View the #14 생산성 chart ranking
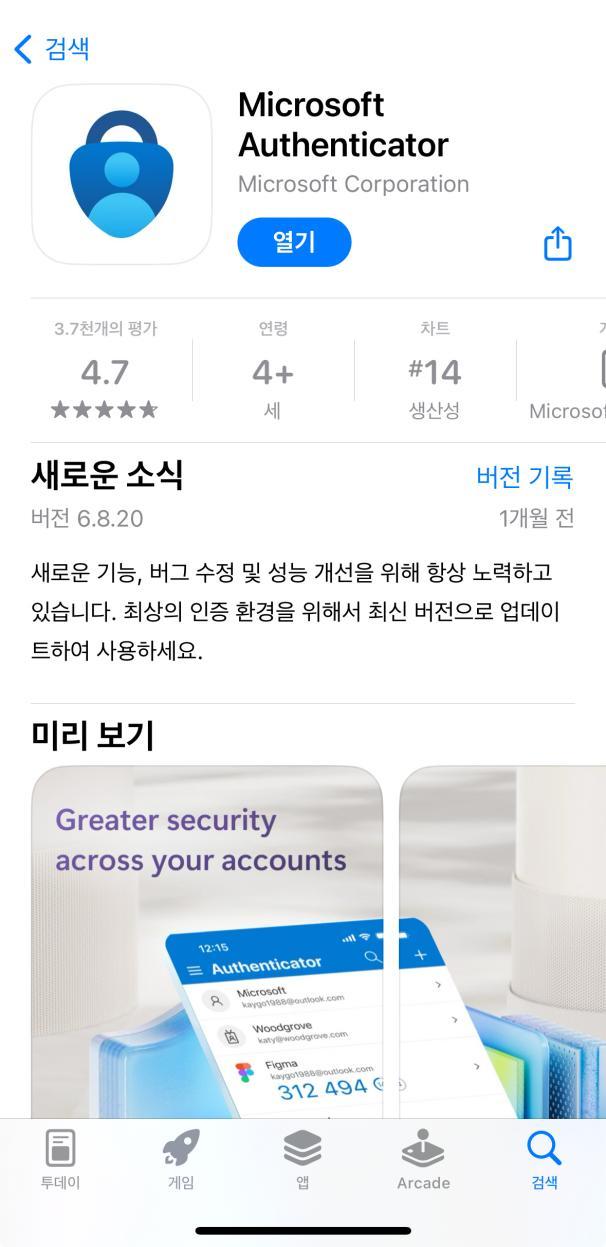 click(434, 371)
